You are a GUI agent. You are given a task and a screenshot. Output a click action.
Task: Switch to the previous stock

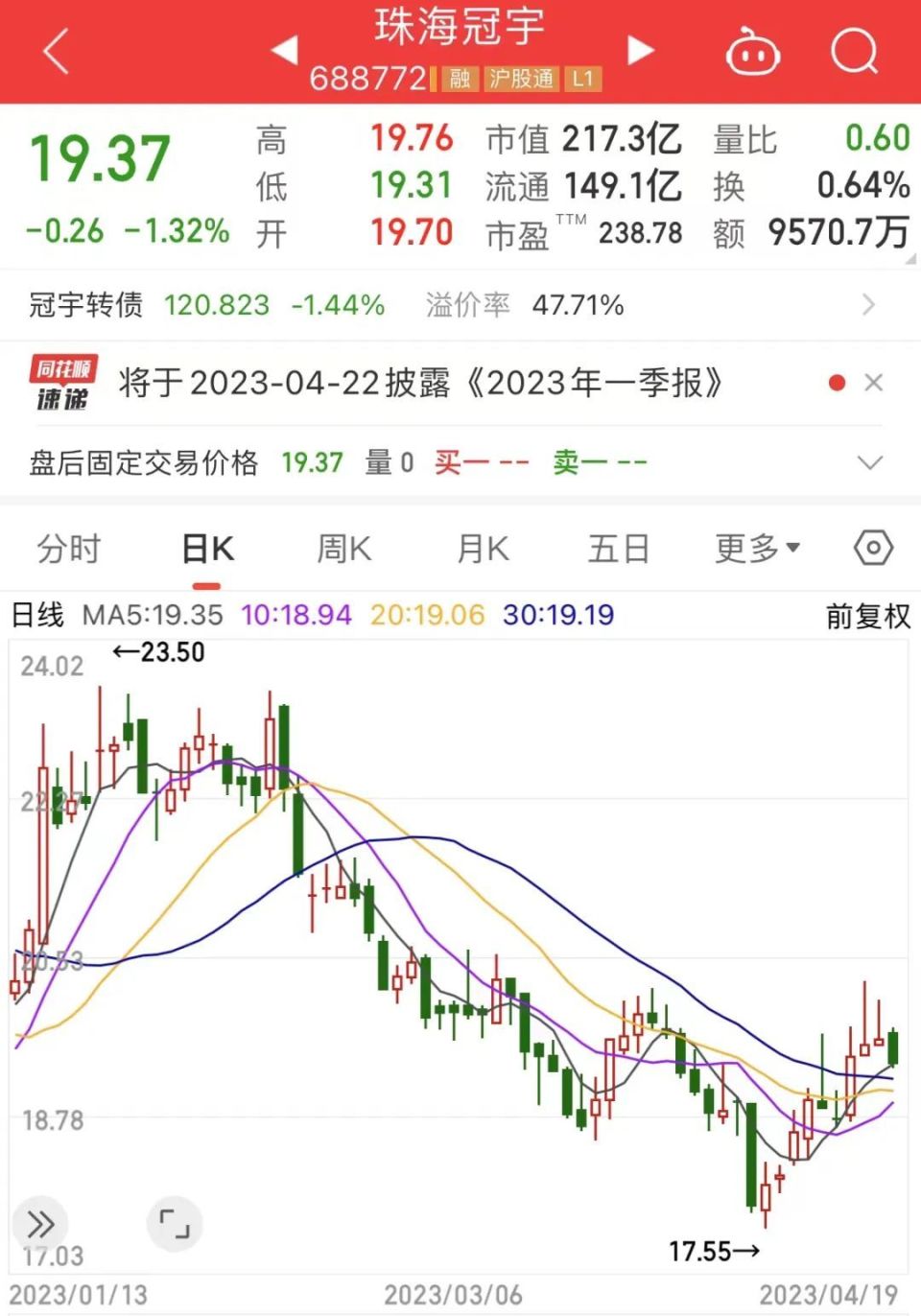pos(285,50)
